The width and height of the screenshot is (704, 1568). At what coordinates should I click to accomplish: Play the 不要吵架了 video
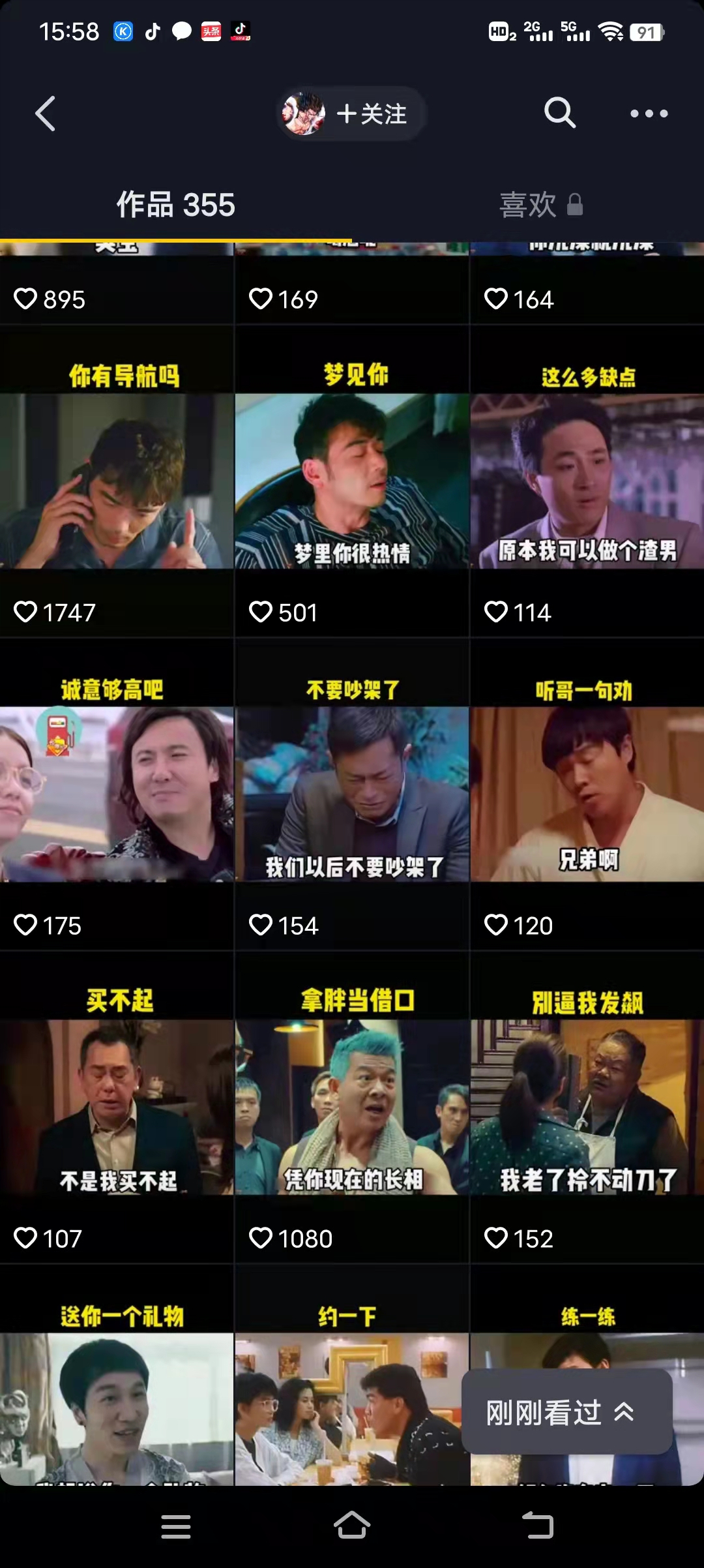pyautogui.click(x=352, y=792)
